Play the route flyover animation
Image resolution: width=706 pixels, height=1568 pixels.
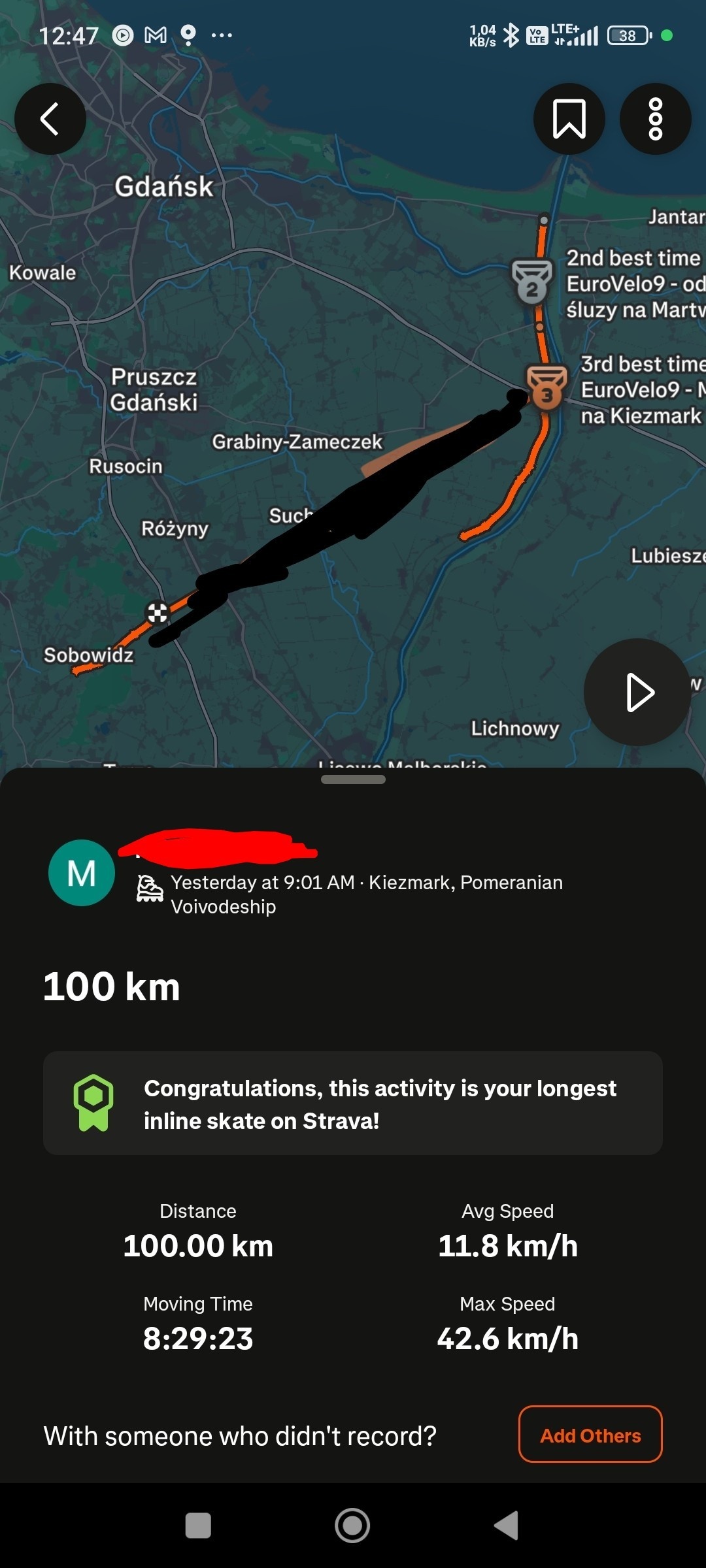point(637,692)
